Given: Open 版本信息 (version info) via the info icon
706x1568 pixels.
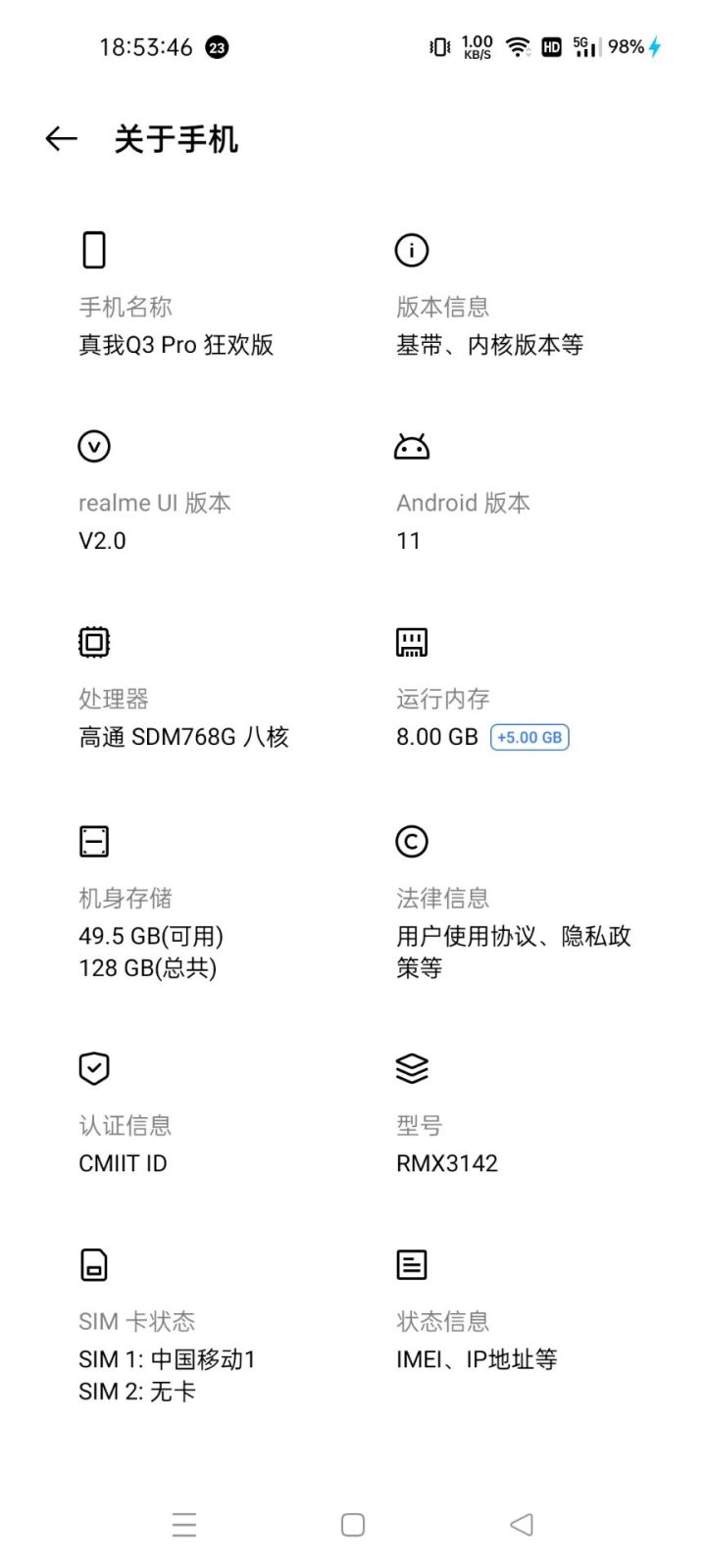Looking at the screenshot, I should [412, 251].
